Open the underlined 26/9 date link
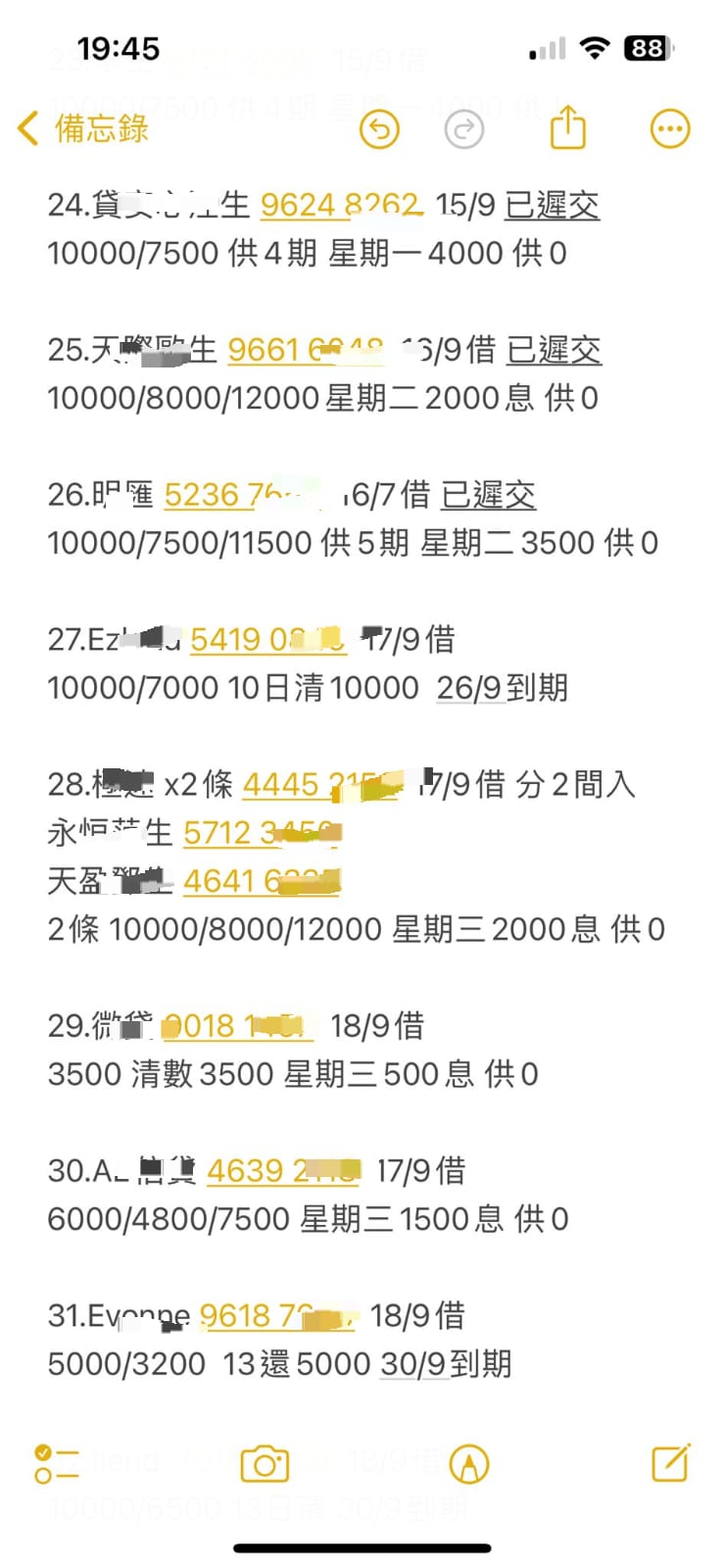This screenshot has height=1568, width=724. click(469, 688)
